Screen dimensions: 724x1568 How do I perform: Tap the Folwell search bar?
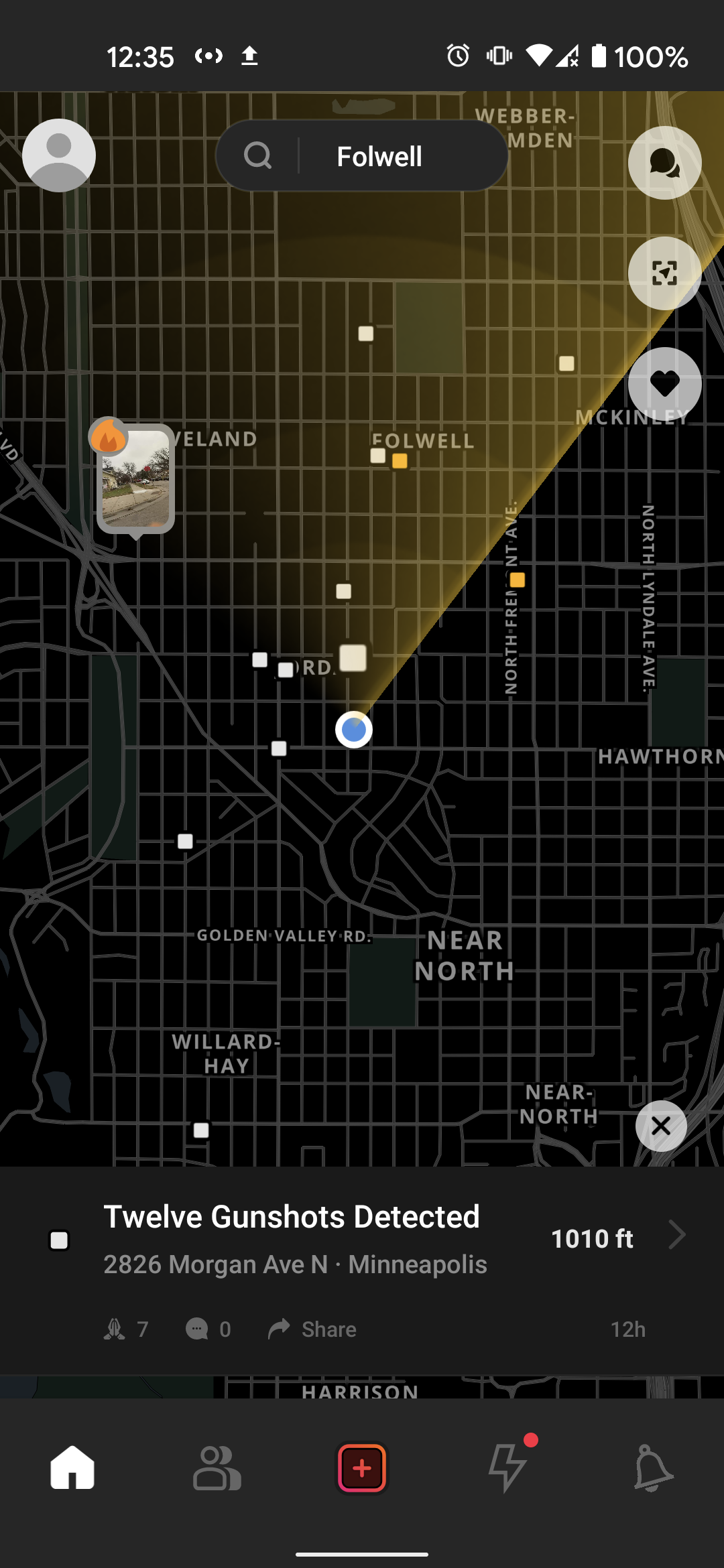[362, 155]
